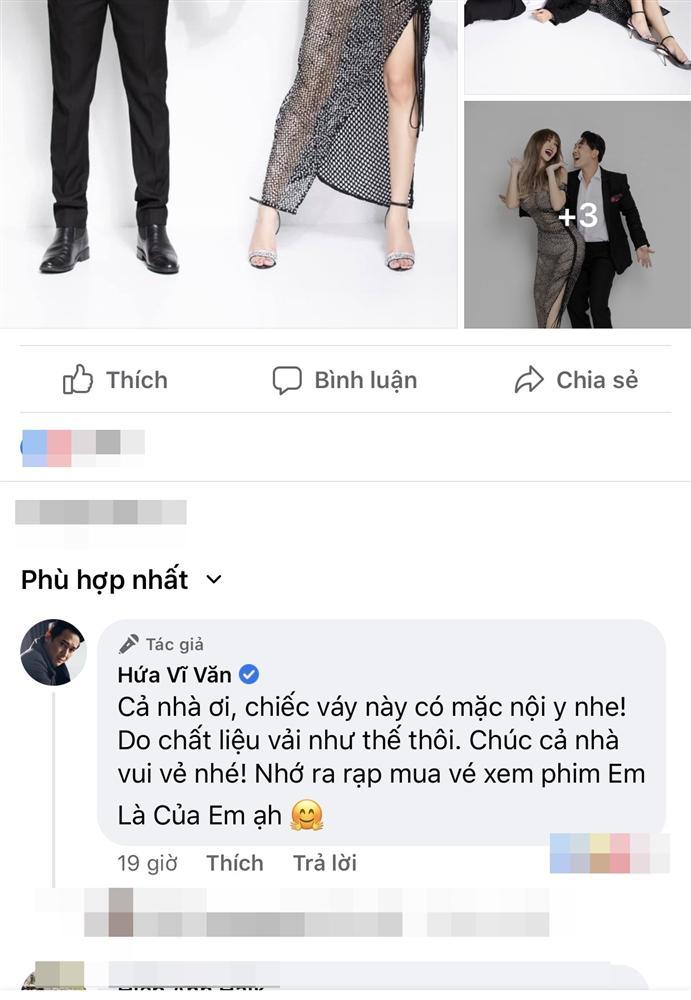
Task: Like Hứa Vĩ Văn's comment
Action: [x=234, y=863]
